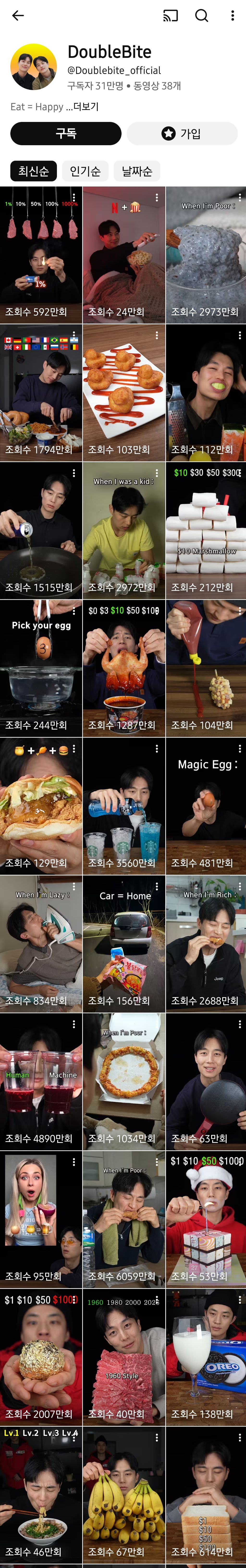The height and width of the screenshot is (1568, 246).
Task: Play the Oreo milk short with 138만회 views
Action: click(206, 1358)
